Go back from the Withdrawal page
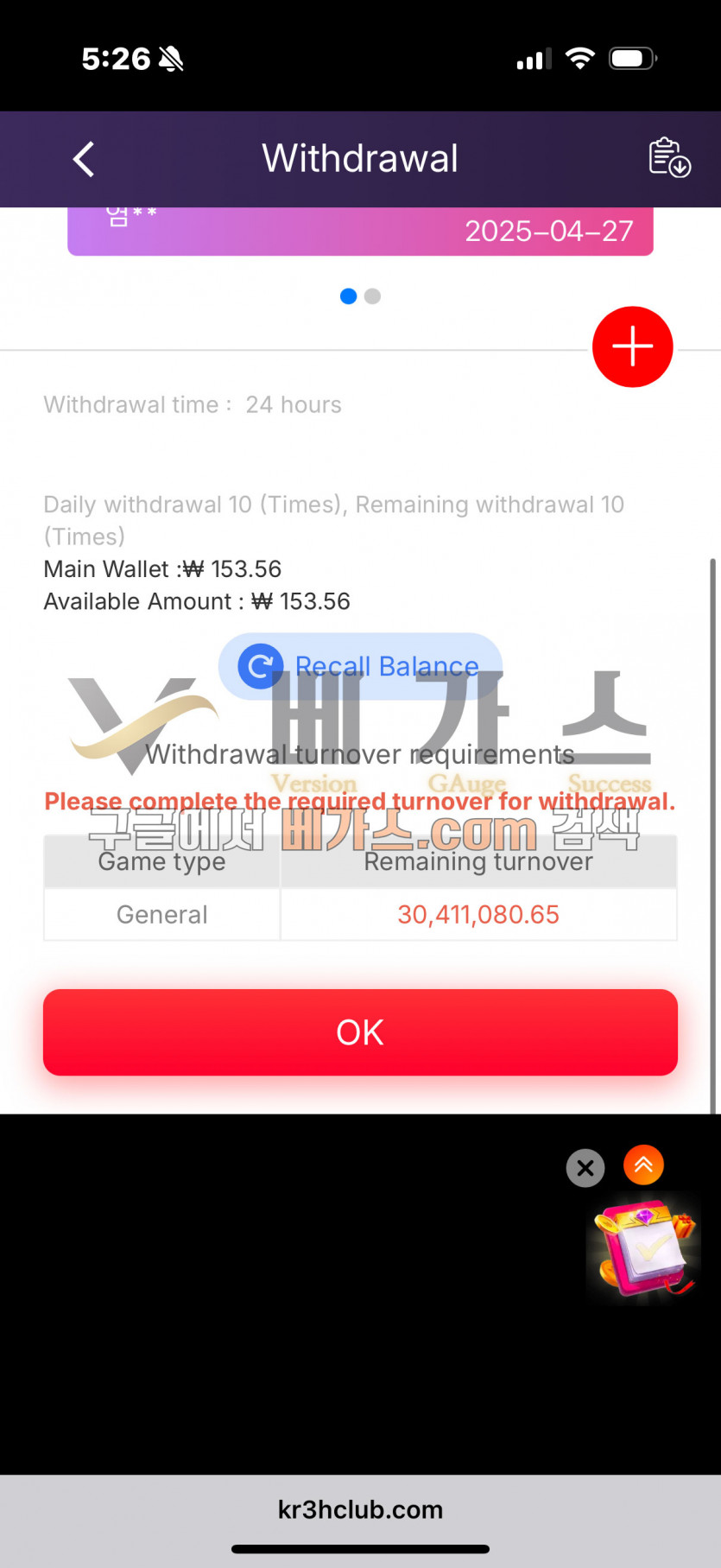This screenshot has width=721, height=1568. 84,159
